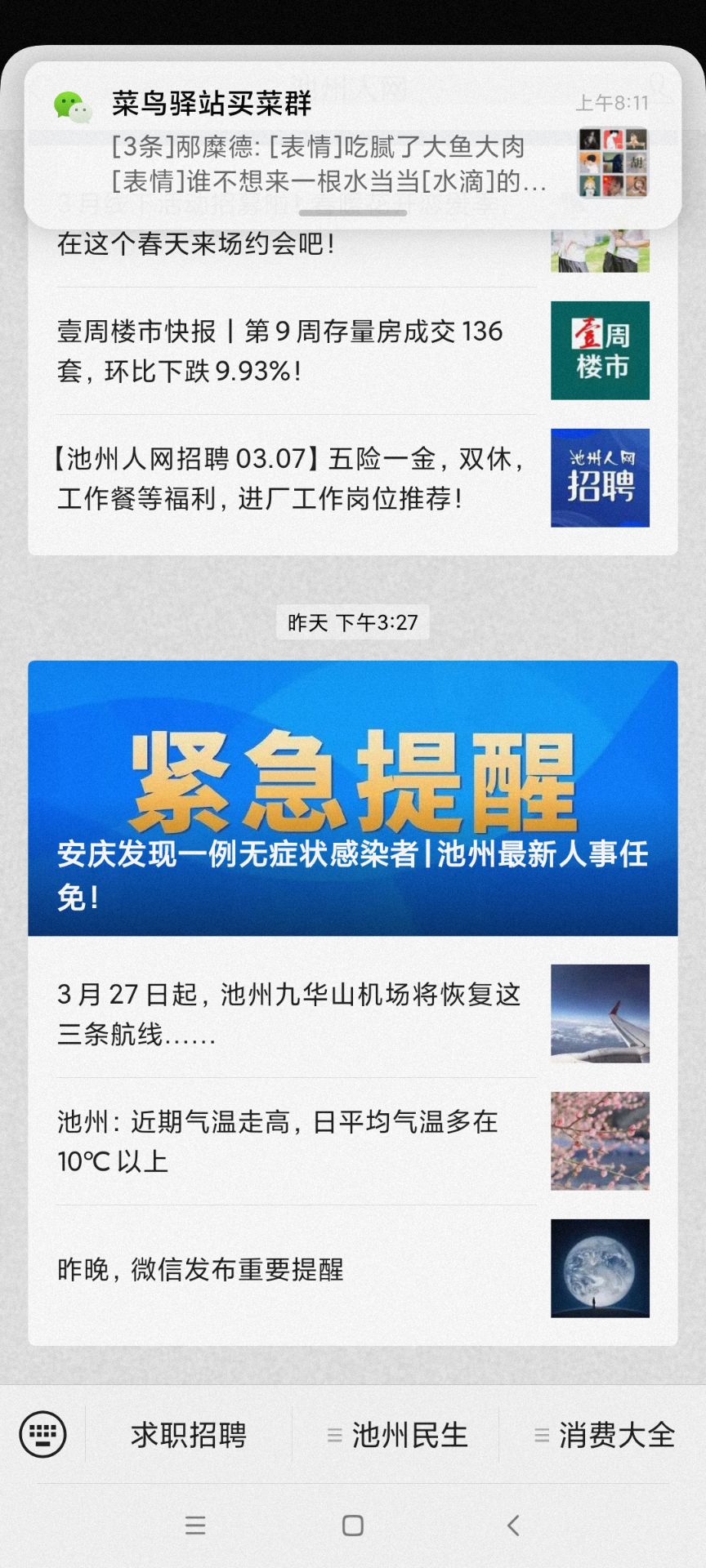This screenshot has height=1568, width=706.
Task: Open the 菜鸟驿站买菜群 notification banner
Action: click(x=351, y=143)
